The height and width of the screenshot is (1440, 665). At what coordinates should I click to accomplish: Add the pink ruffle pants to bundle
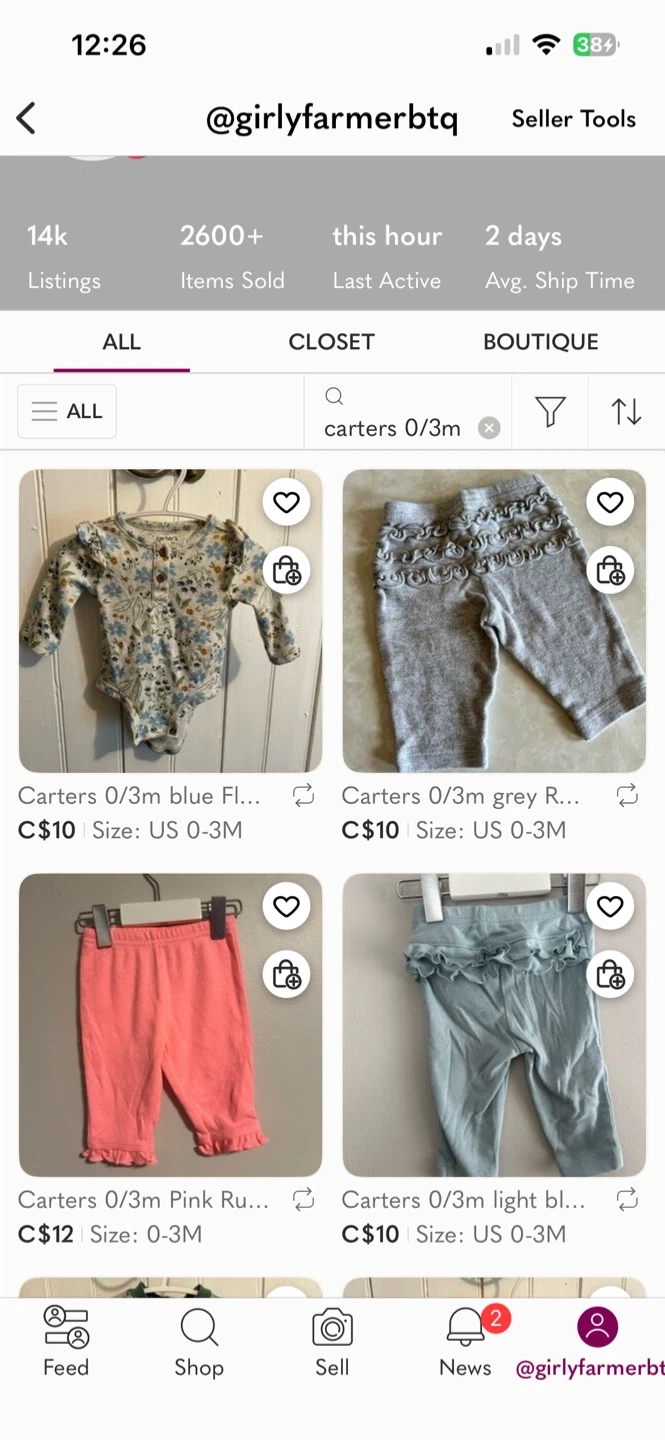pos(287,974)
